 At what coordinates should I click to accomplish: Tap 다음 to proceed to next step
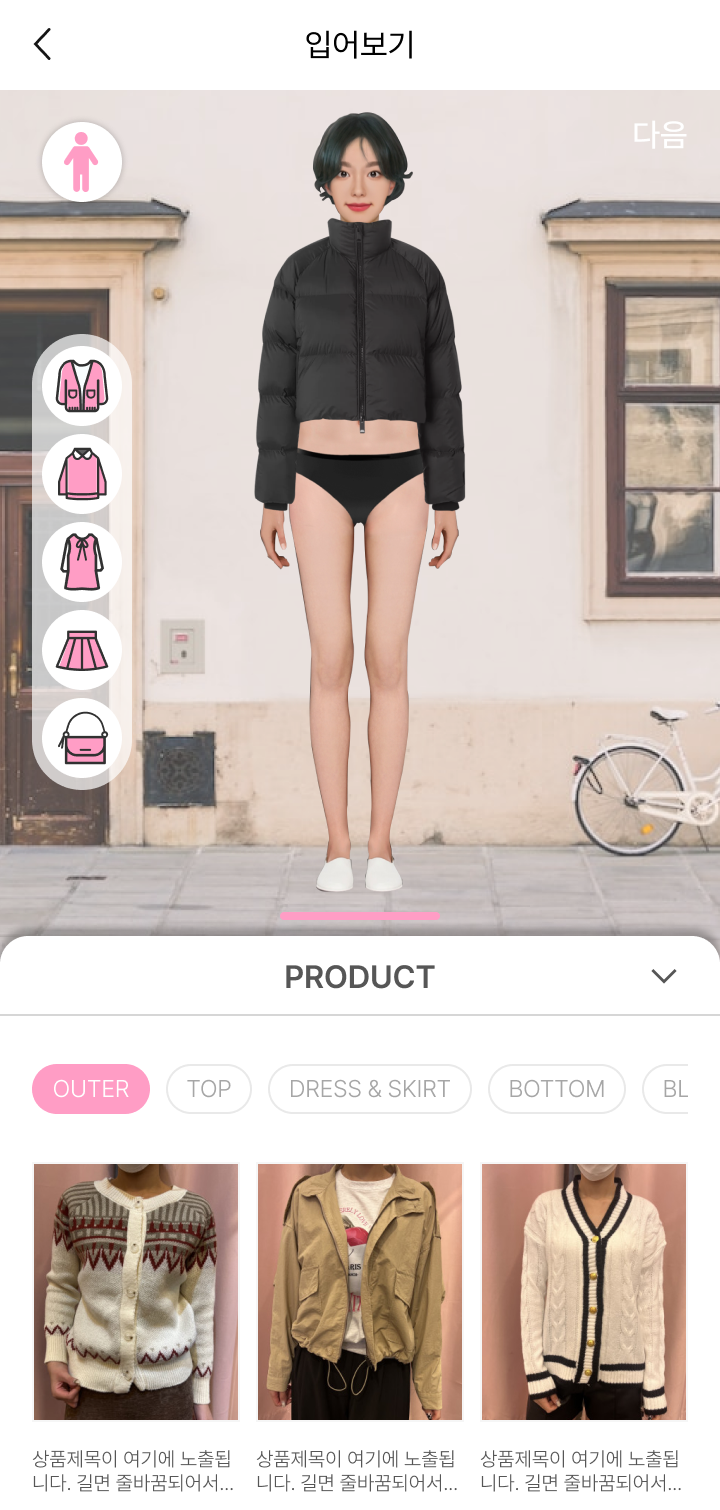point(660,135)
